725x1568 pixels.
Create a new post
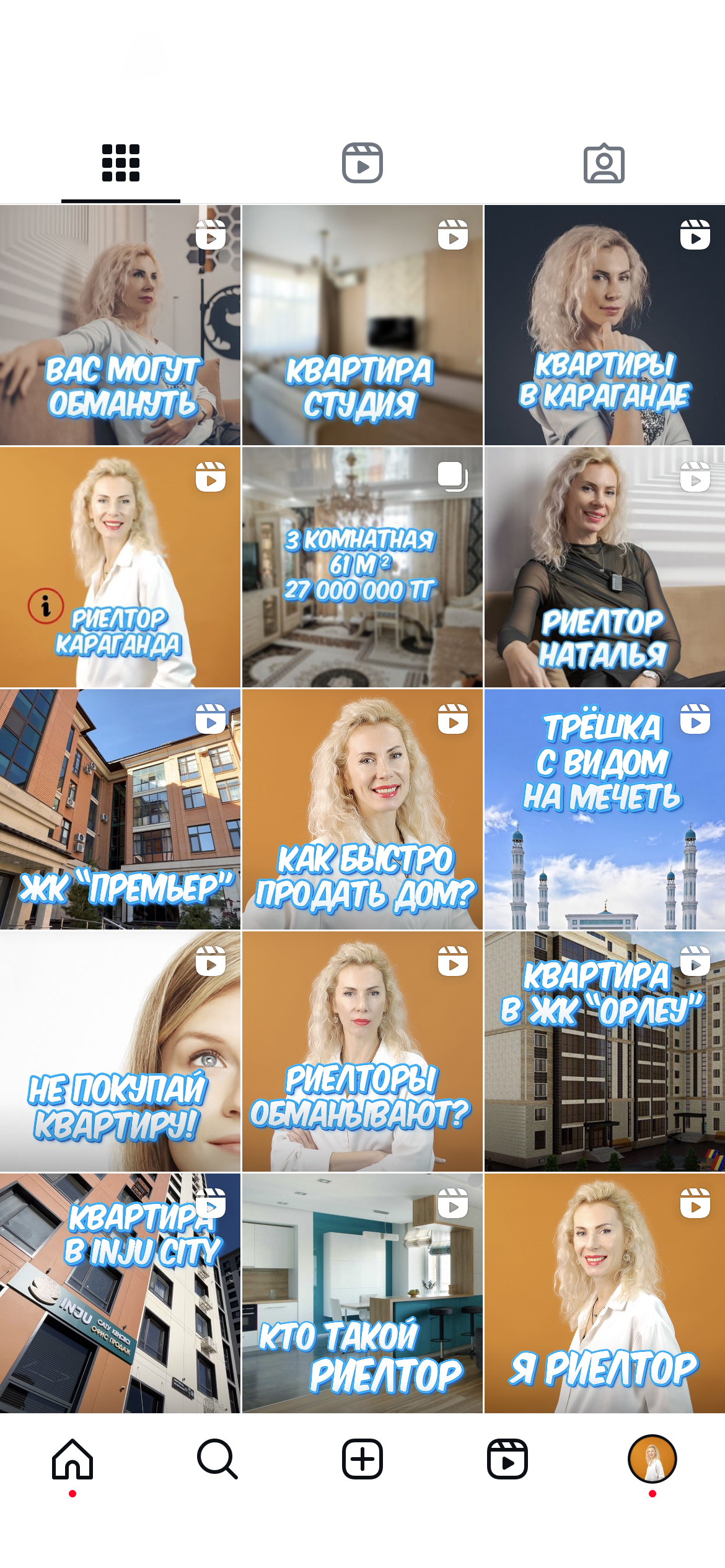point(362,1459)
